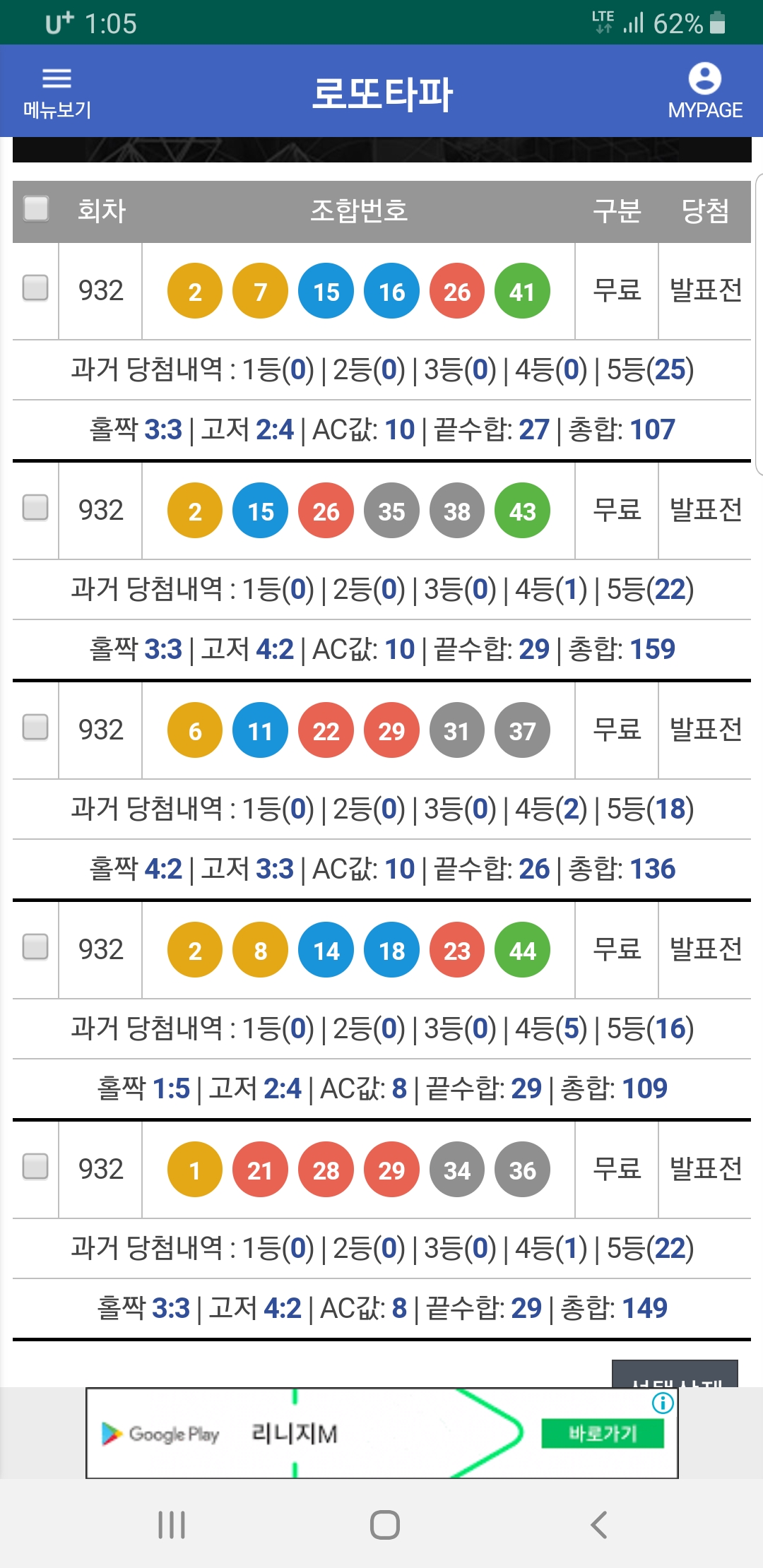763x1568 pixels.
Task: Select the row with numbers 2, 8, 14, 18, 23, 44
Action: pos(35,947)
